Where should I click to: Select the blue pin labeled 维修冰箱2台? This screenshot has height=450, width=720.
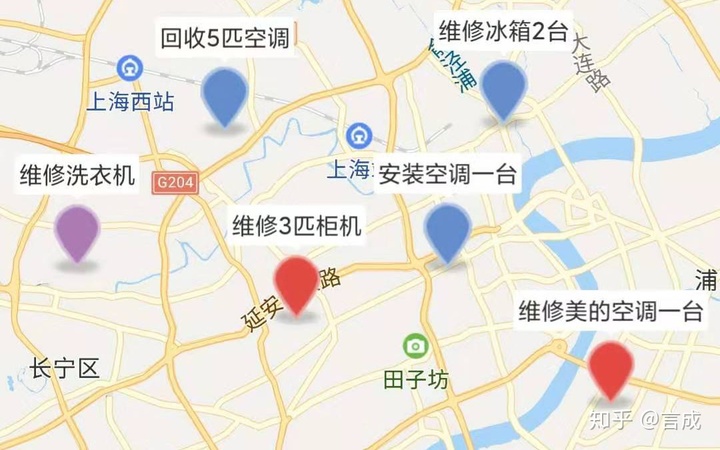504,91
